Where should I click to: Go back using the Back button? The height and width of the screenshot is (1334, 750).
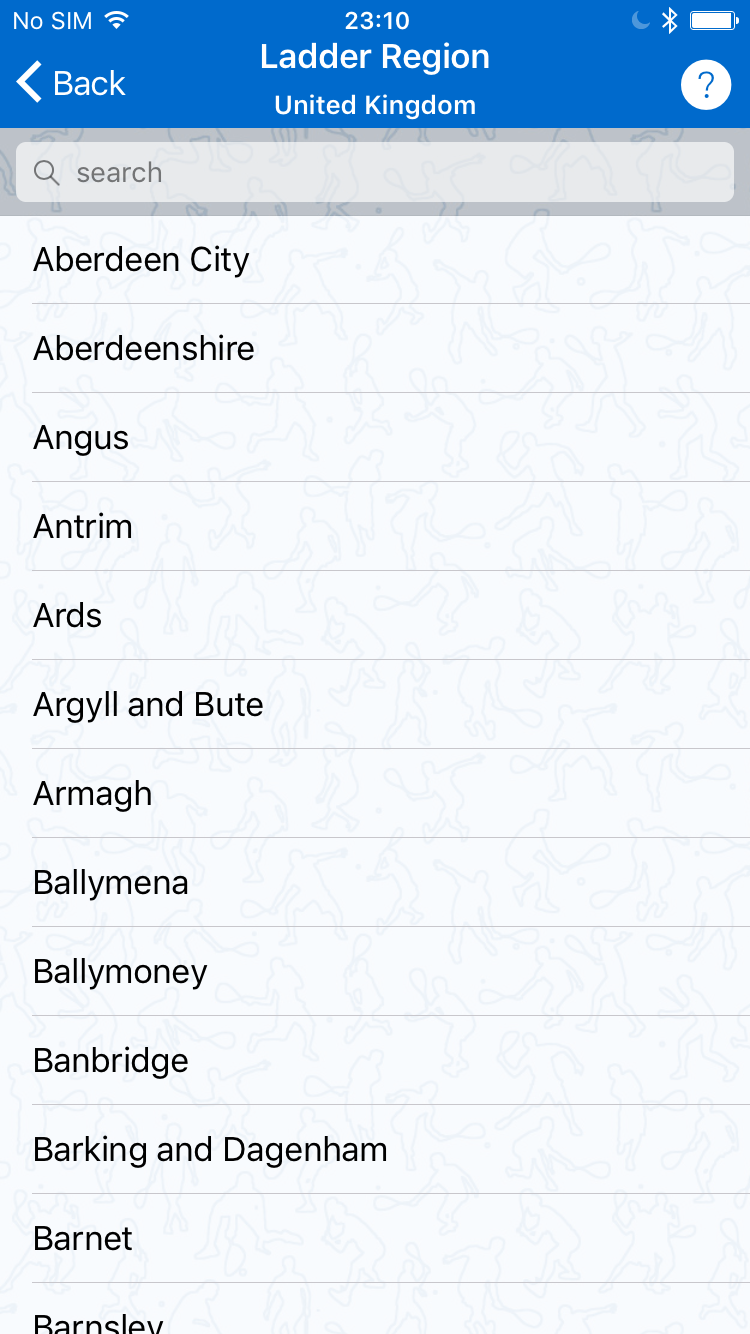coord(72,83)
